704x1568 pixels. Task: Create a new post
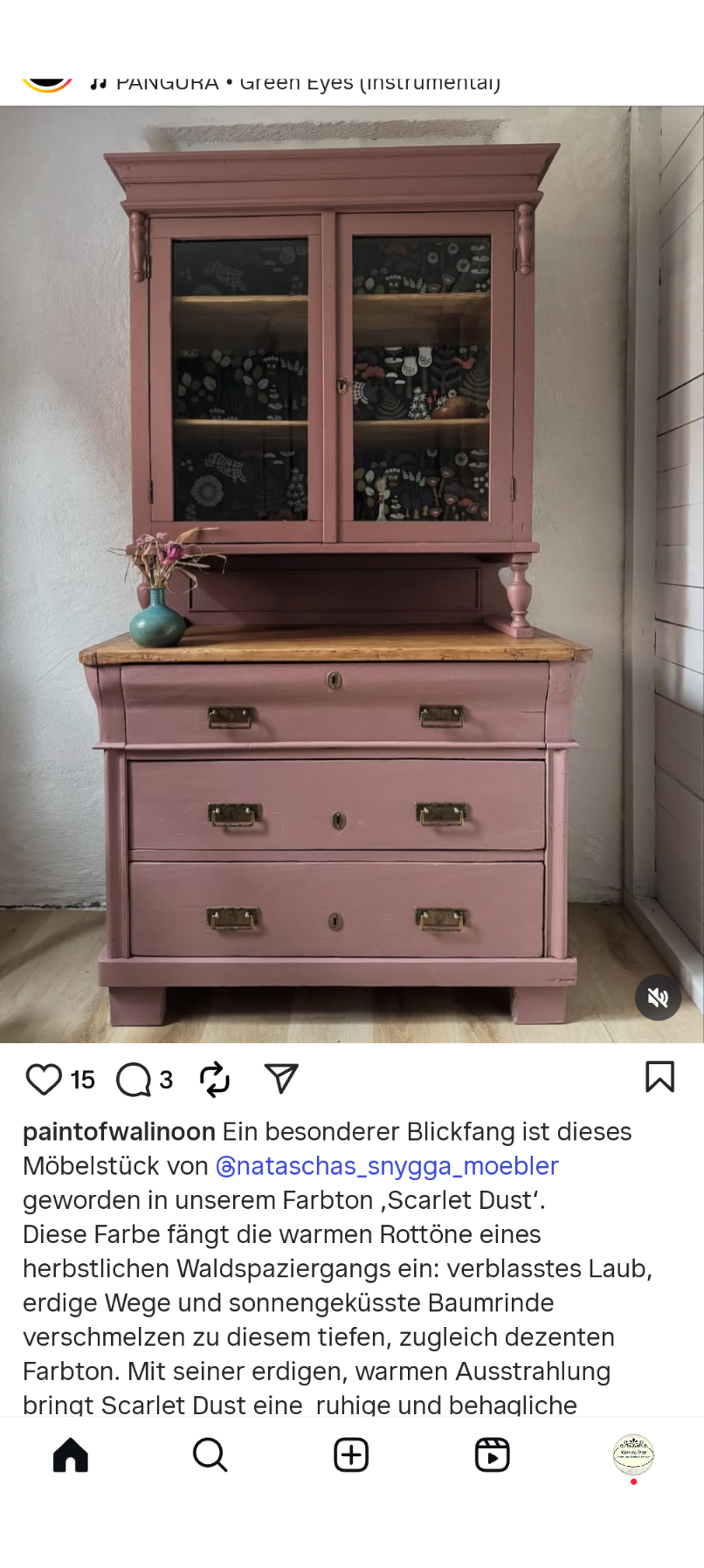(351, 1455)
